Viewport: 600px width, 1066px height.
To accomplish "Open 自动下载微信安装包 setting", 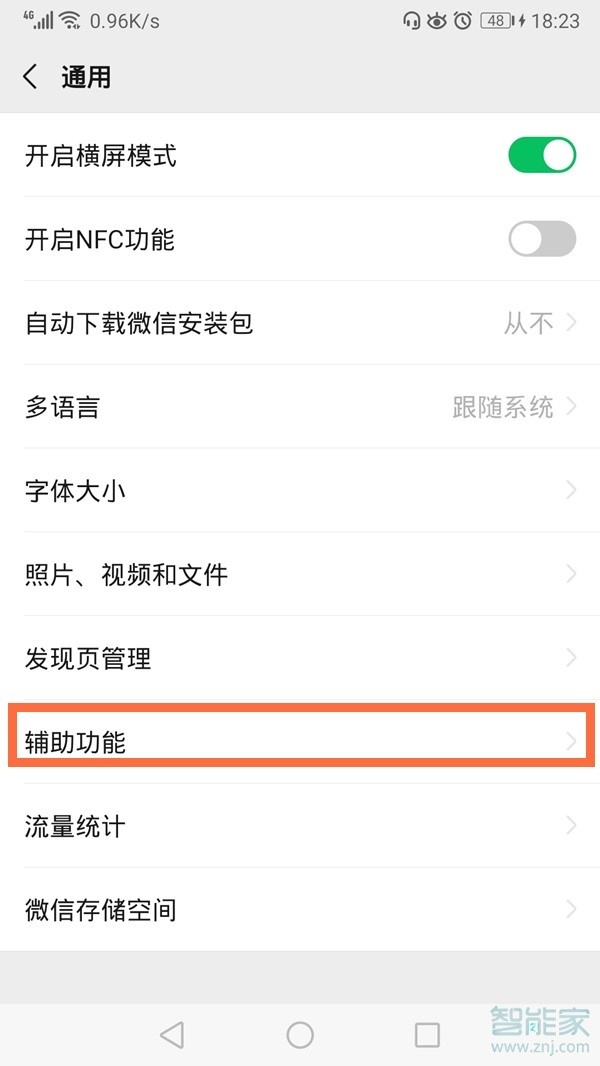I will [300, 323].
